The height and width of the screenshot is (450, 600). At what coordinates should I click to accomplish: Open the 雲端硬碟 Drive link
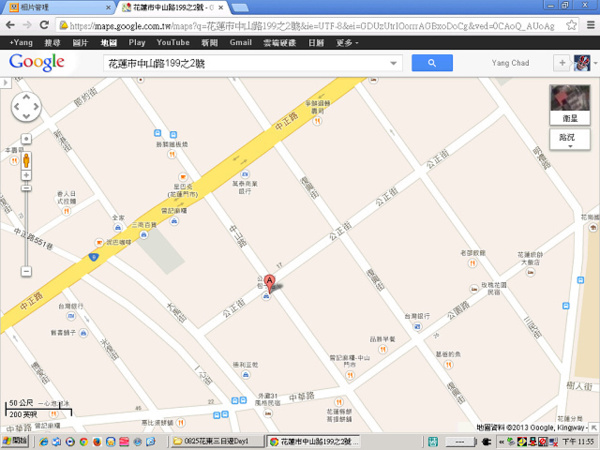click(x=280, y=43)
